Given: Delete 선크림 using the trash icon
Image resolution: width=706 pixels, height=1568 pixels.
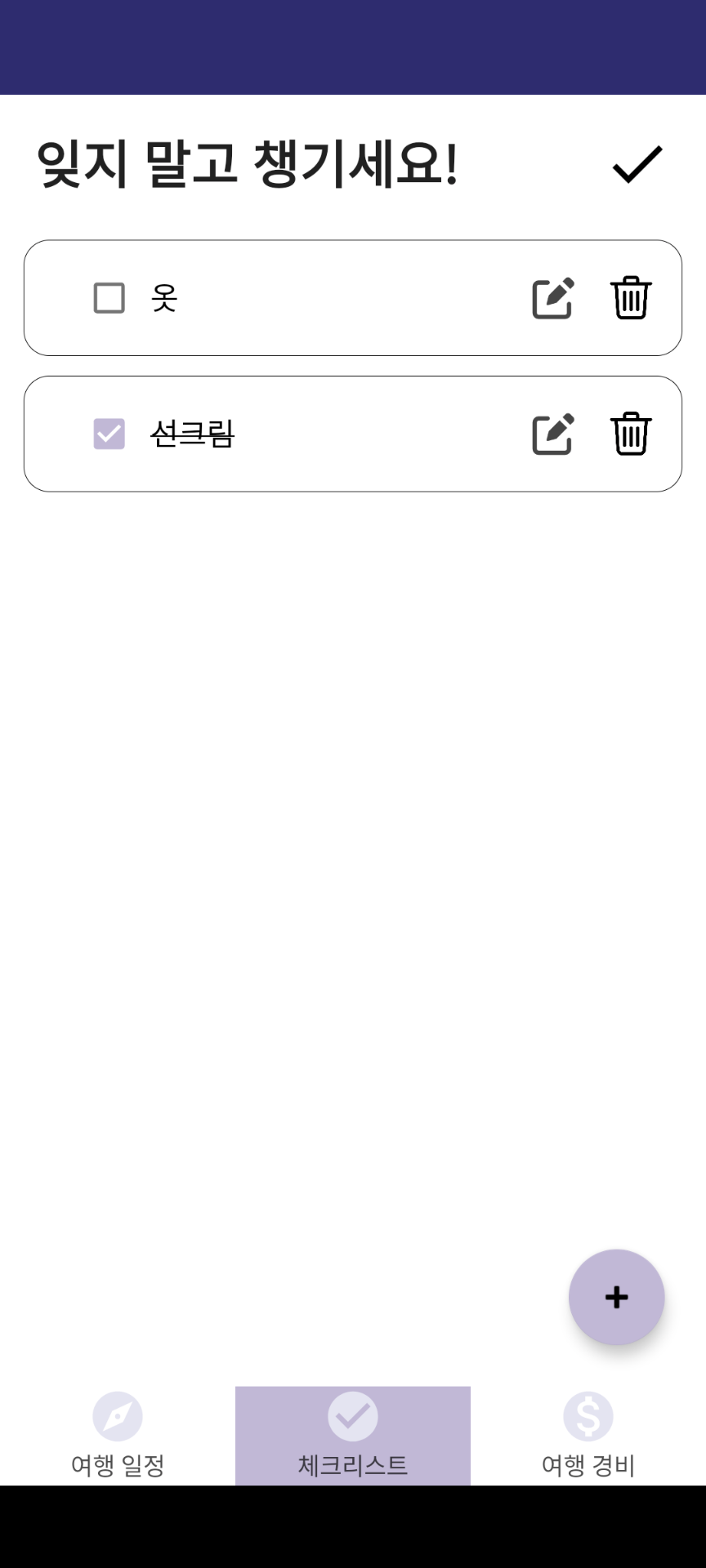Looking at the screenshot, I should click(x=630, y=434).
